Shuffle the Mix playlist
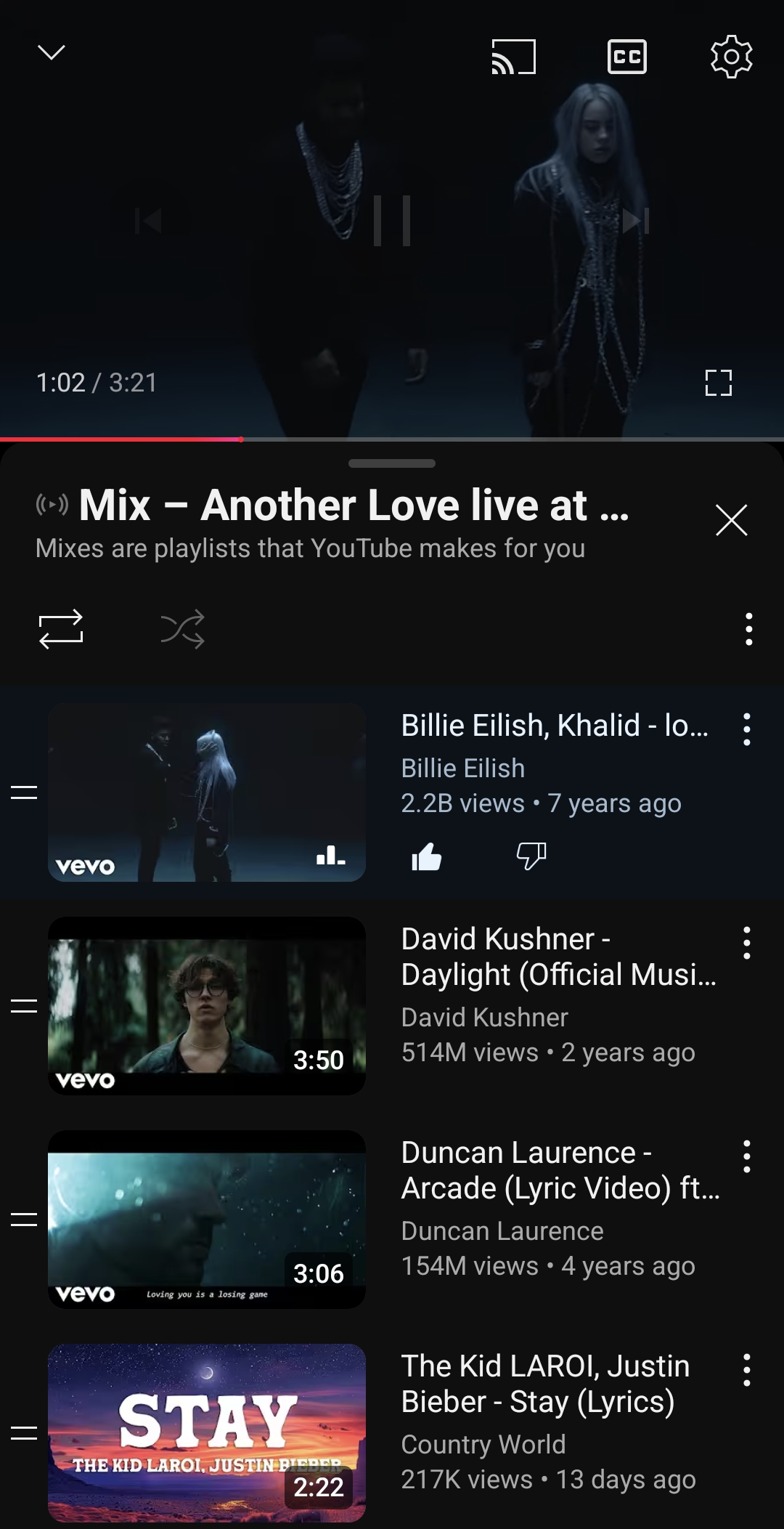This screenshot has width=784, height=1529. [x=182, y=629]
